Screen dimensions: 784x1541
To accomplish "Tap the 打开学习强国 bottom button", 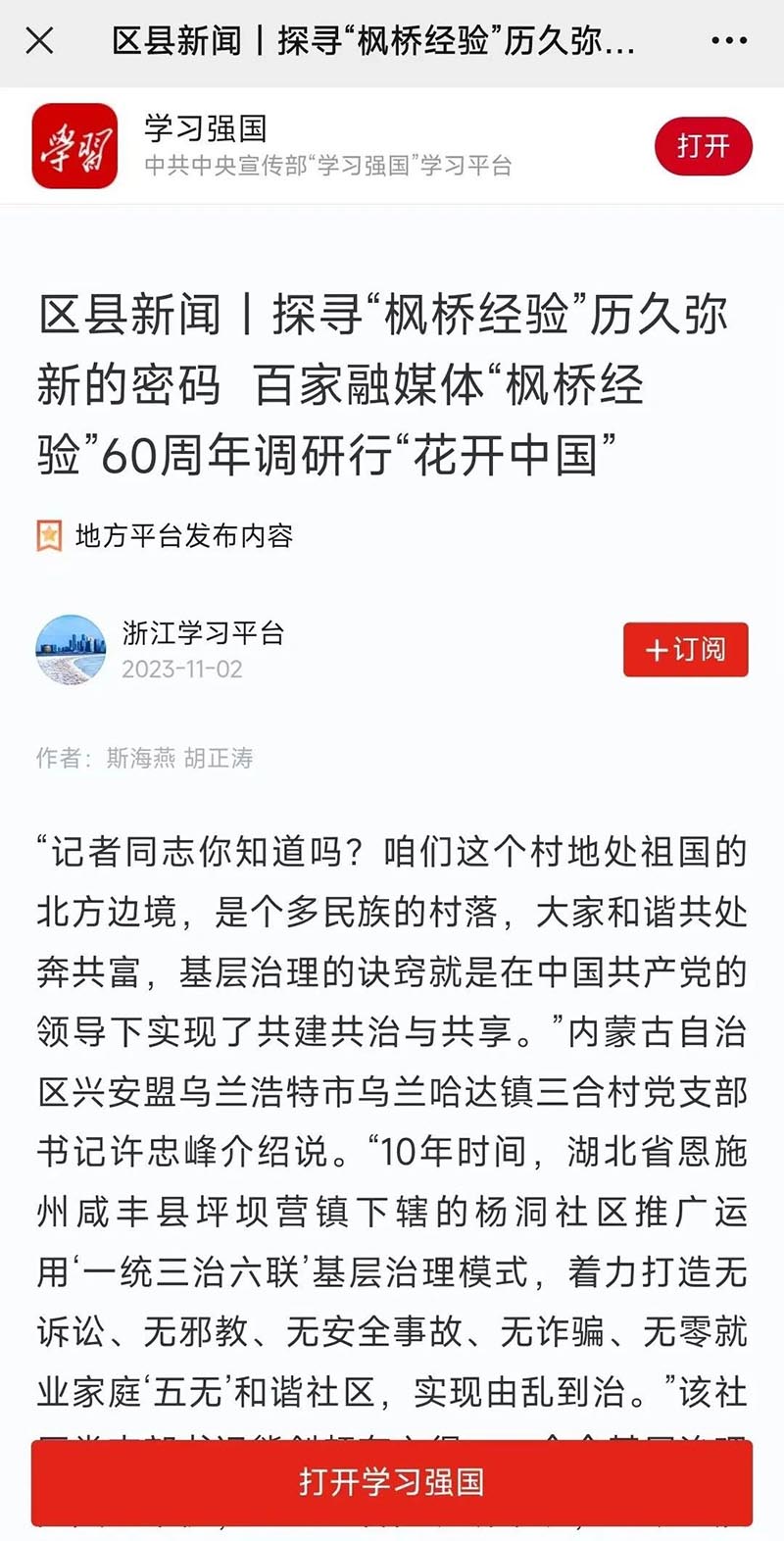I will [x=392, y=1481].
